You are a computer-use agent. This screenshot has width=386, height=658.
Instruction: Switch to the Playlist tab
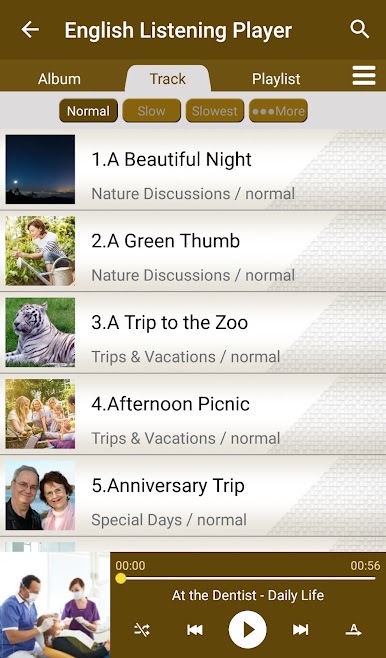[276, 78]
